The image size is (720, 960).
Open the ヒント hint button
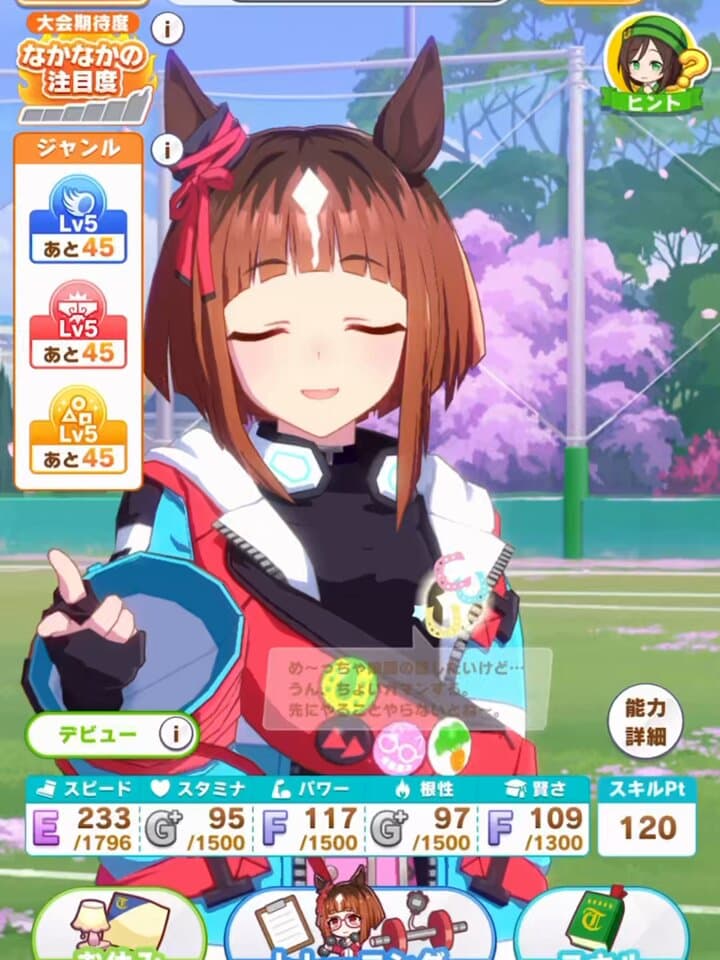point(656,63)
